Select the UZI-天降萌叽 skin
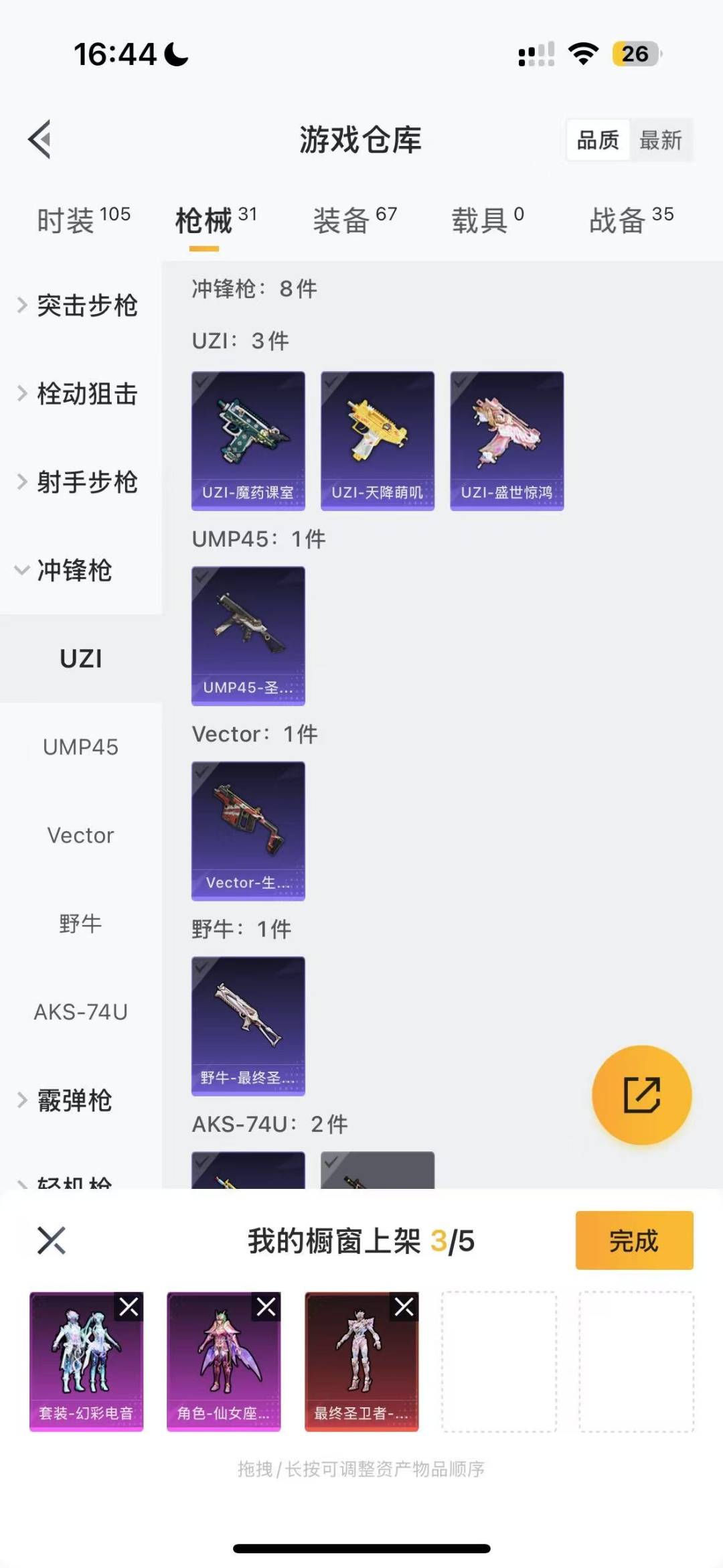Viewport: 723px width, 1568px height. pos(378,441)
